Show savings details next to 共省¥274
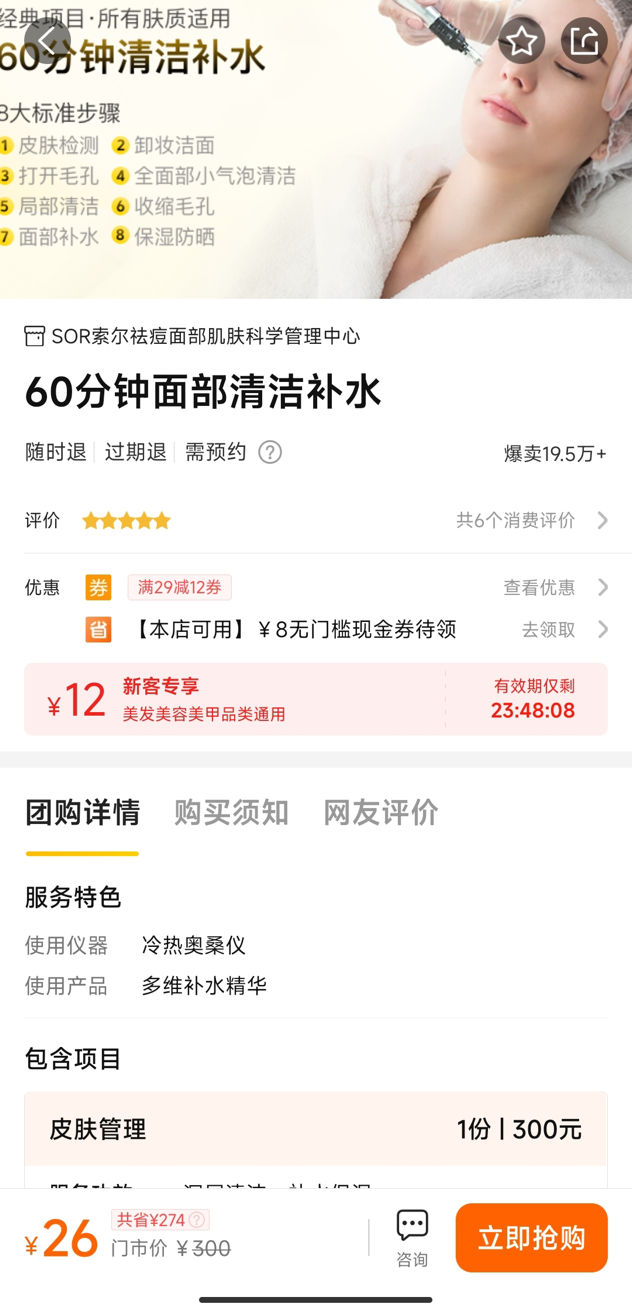 pyautogui.click(x=197, y=1220)
